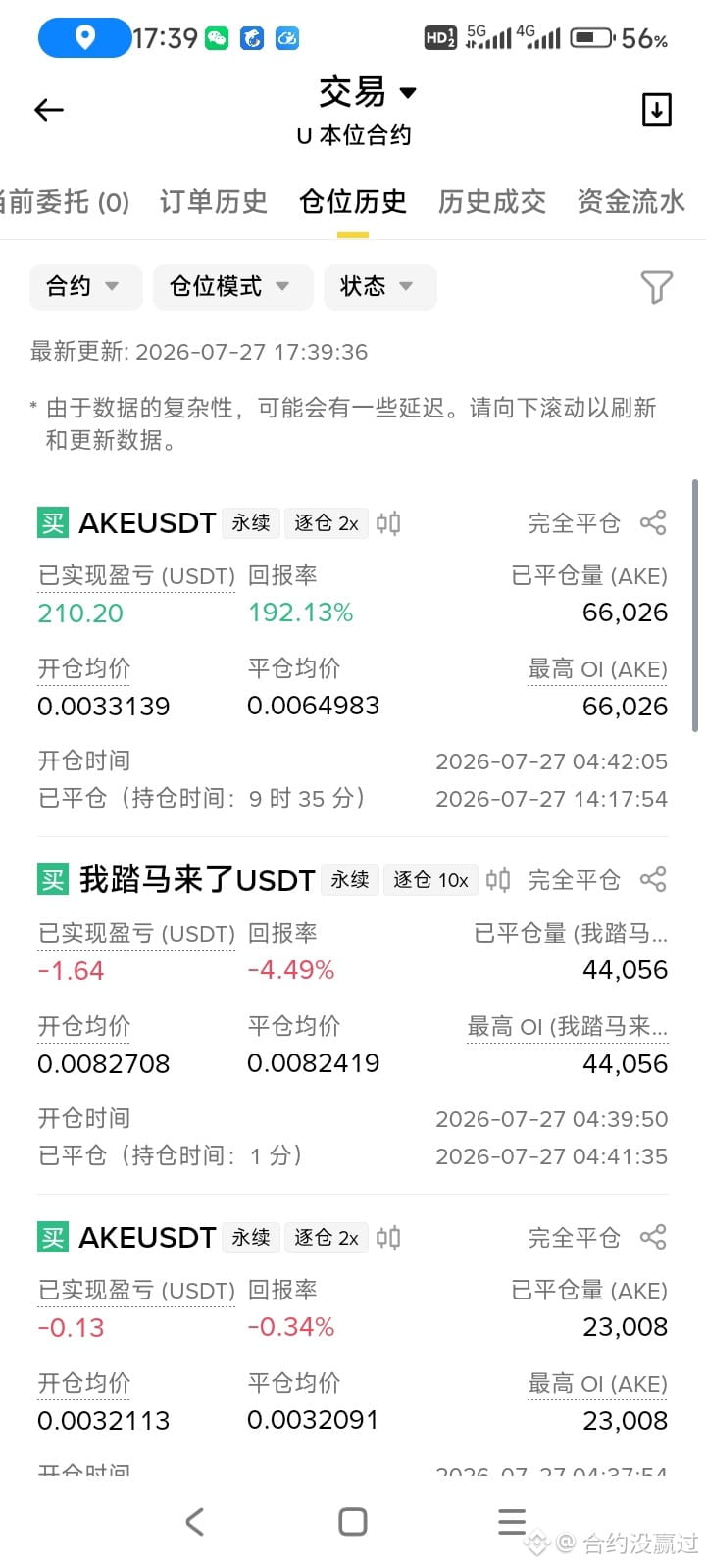Image resolution: width=706 pixels, height=1568 pixels.
Task: Share the AKEUSDT 210.20 profit position
Action: coord(653,523)
